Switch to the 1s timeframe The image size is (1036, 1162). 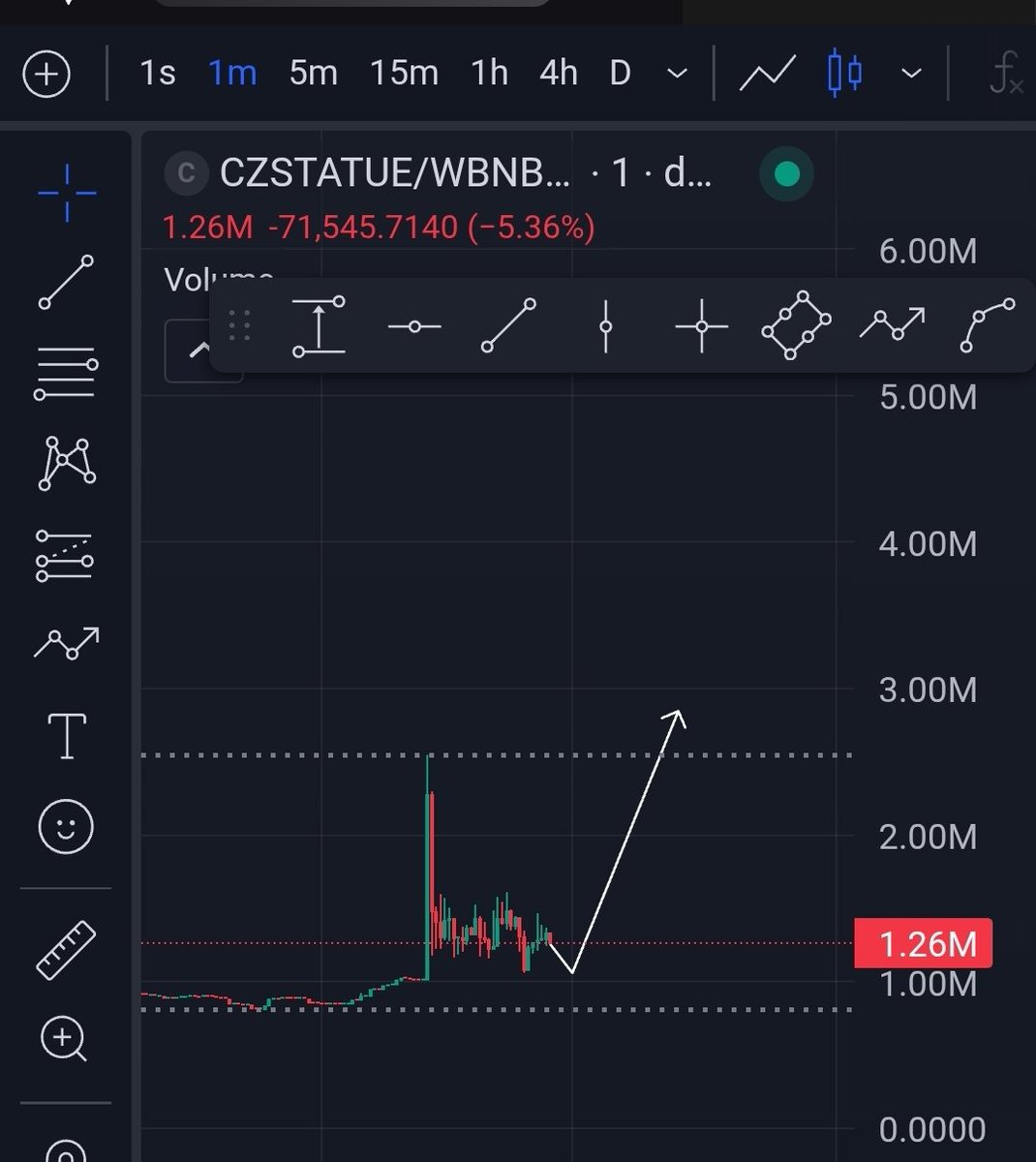point(158,74)
